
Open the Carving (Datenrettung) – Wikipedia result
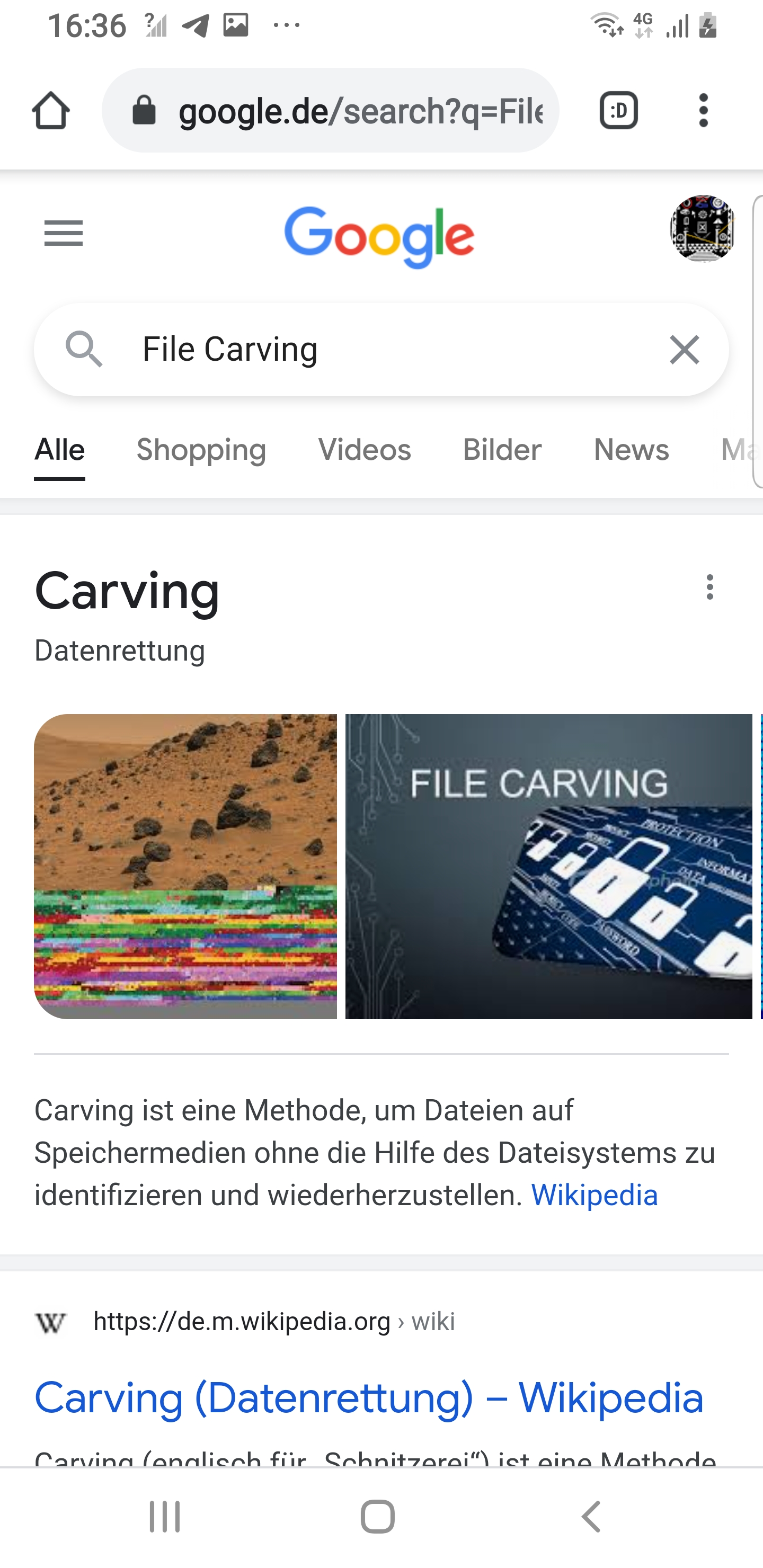click(369, 1398)
